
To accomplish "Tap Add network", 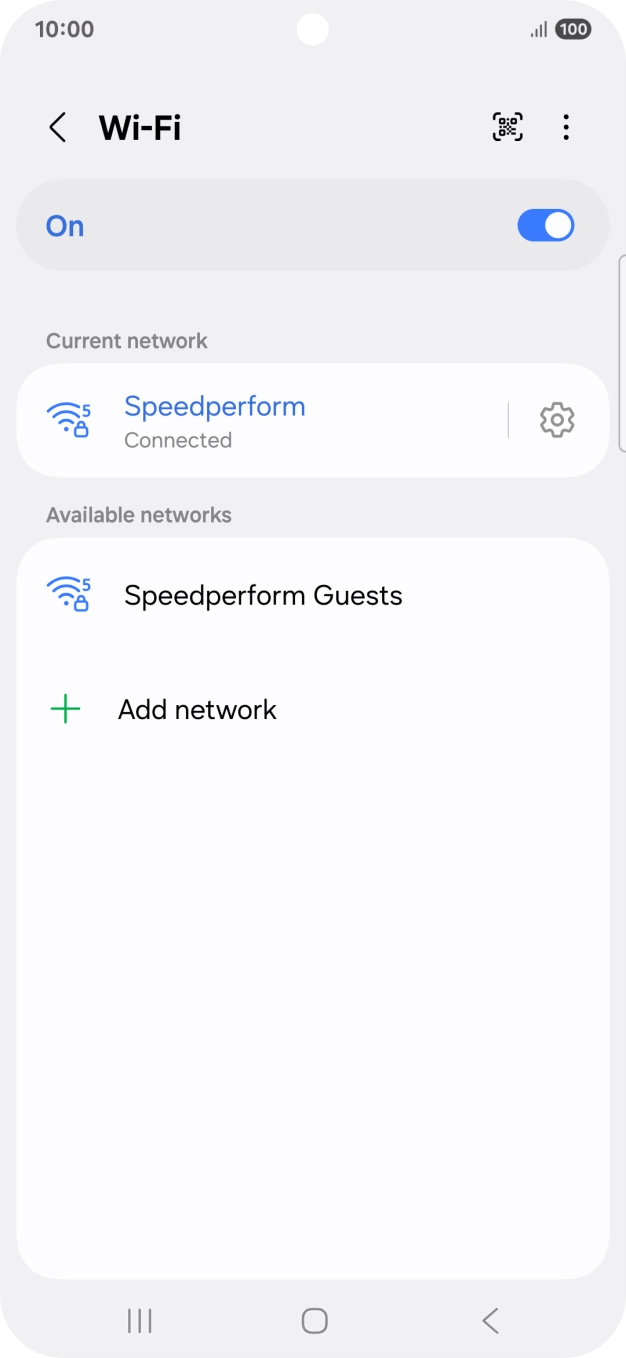I will coord(197,710).
